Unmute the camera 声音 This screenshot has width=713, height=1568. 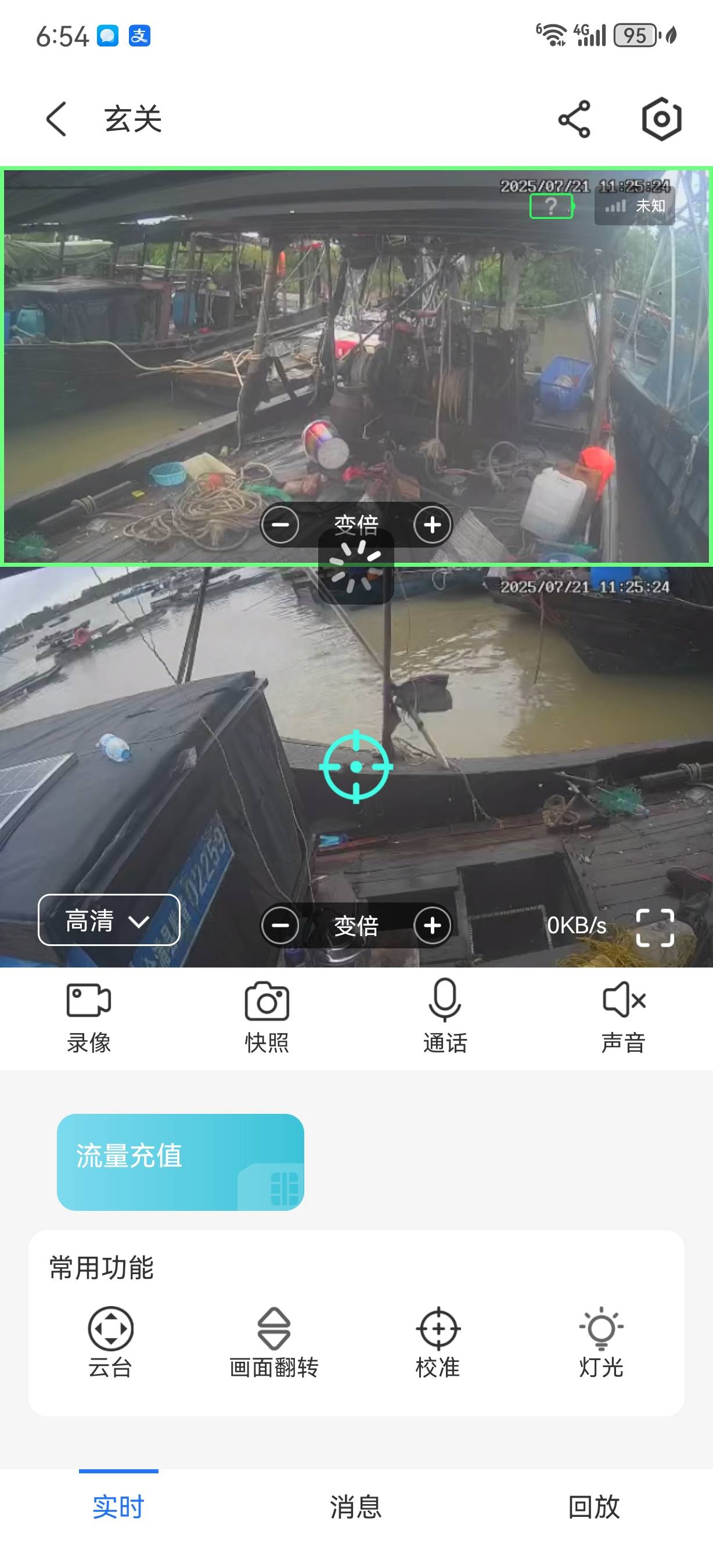tap(624, 1016)
